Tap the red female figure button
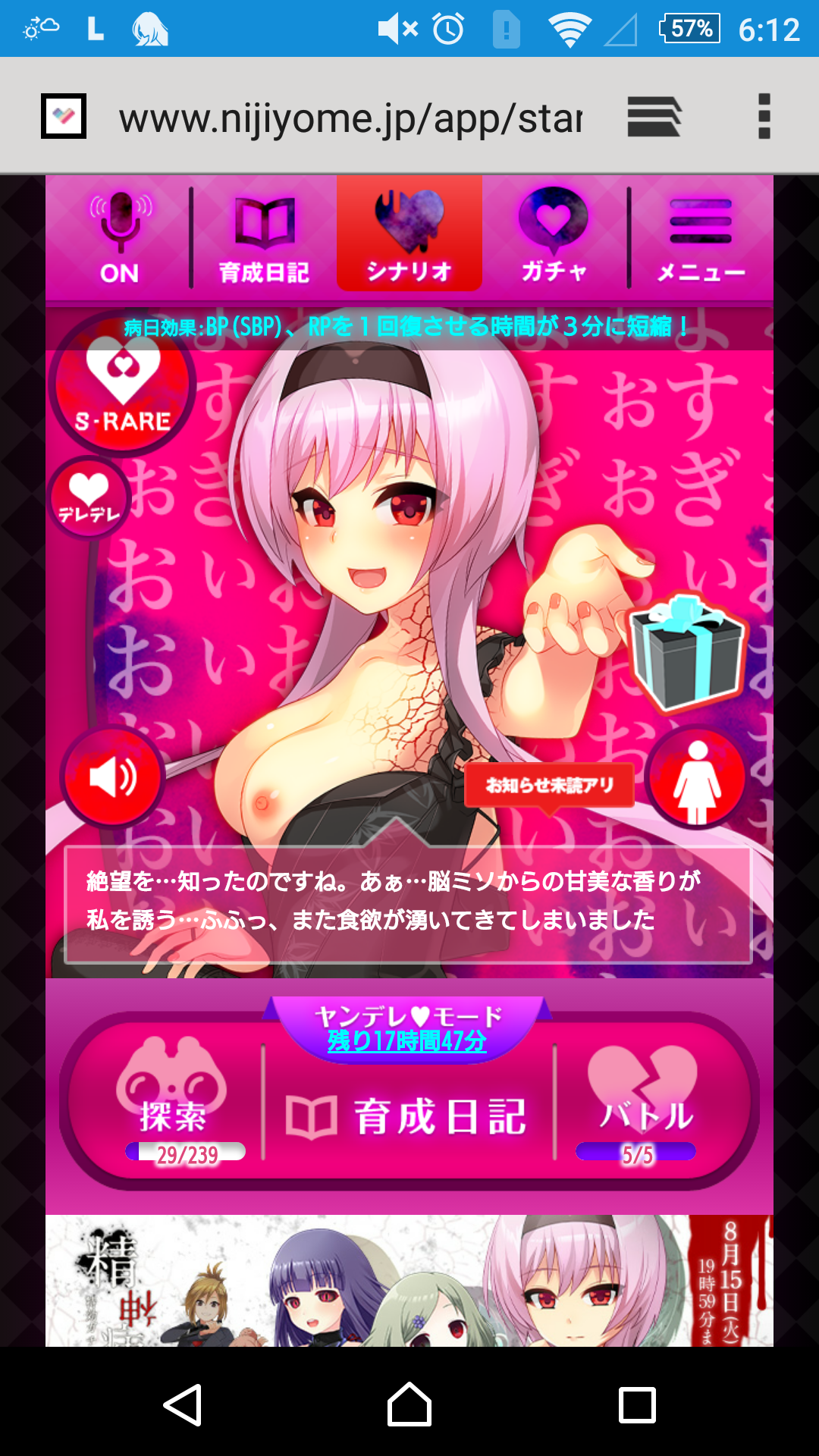The image size is (819, 1456). (x=696, y=777)
